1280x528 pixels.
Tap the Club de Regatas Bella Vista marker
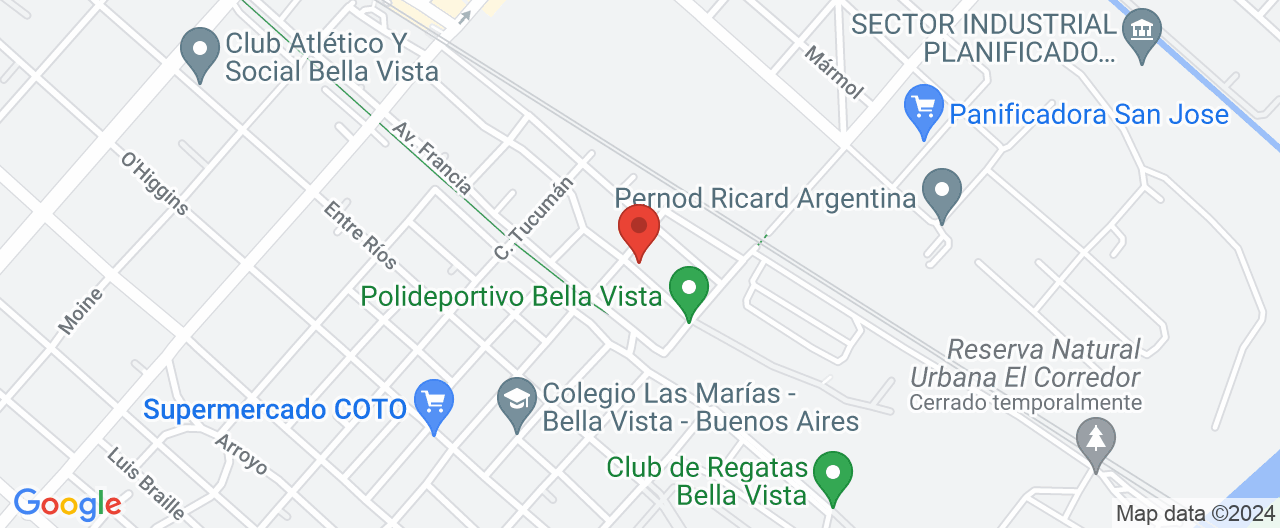pos(832,477)
